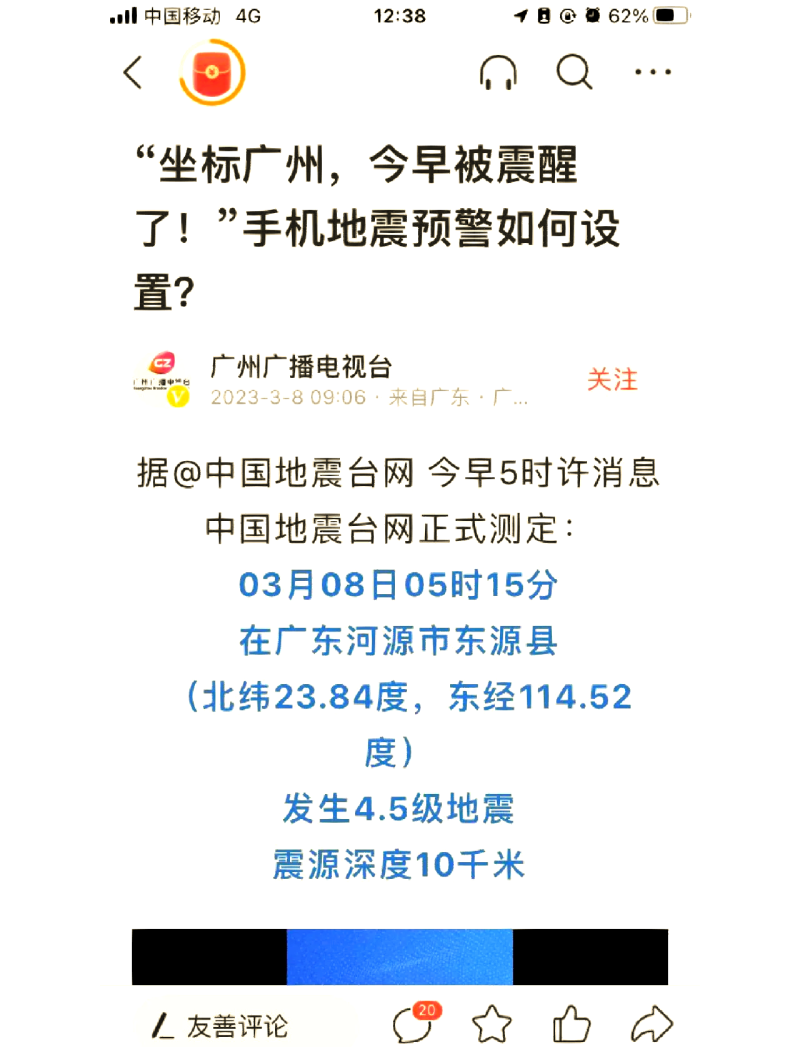The image size is (800, 1047).
Task: Go back to the previous page
Action: (x=133, y=73)
